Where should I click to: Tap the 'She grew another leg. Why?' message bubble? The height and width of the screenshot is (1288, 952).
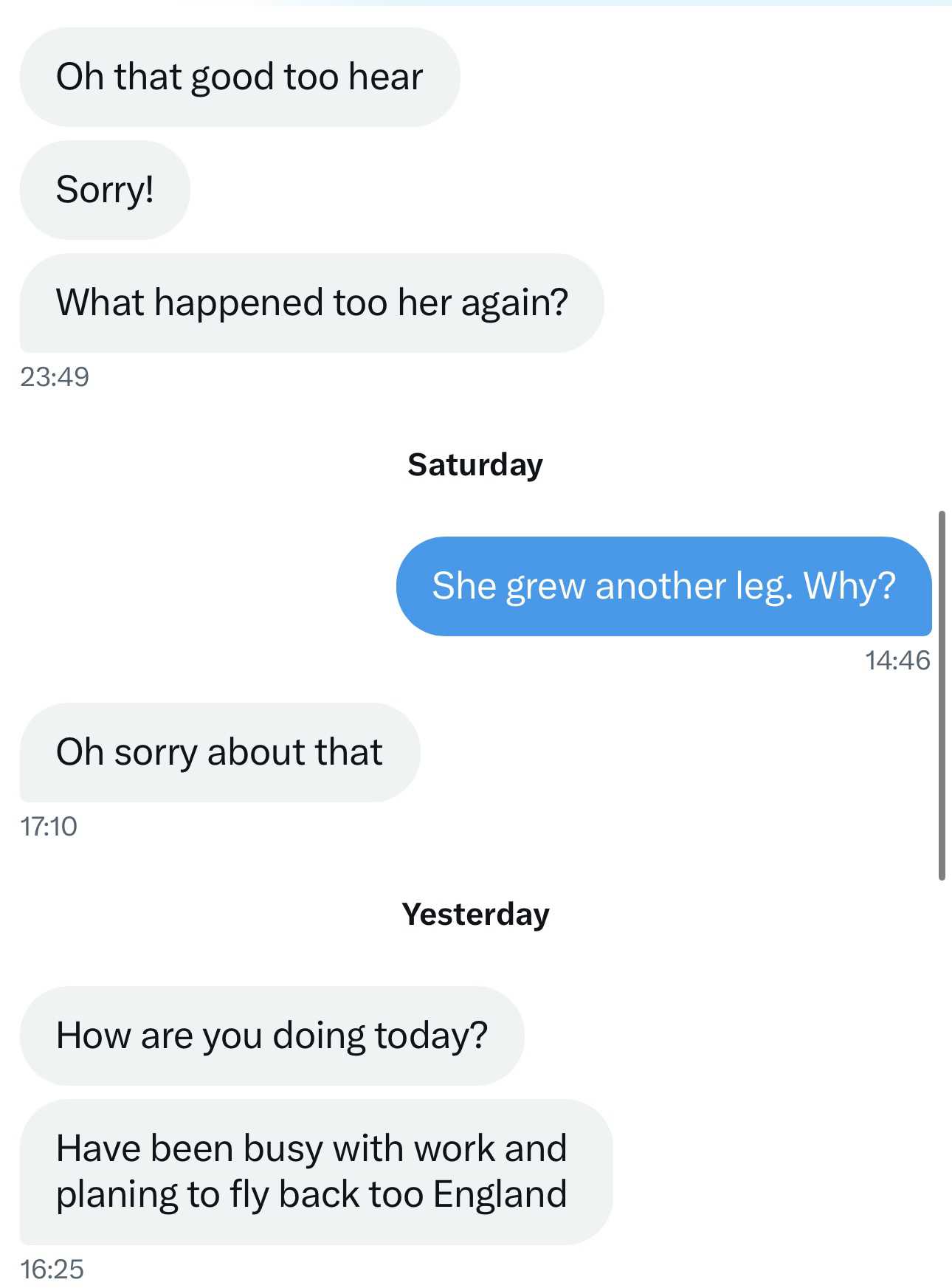click(x=663, y=586)
